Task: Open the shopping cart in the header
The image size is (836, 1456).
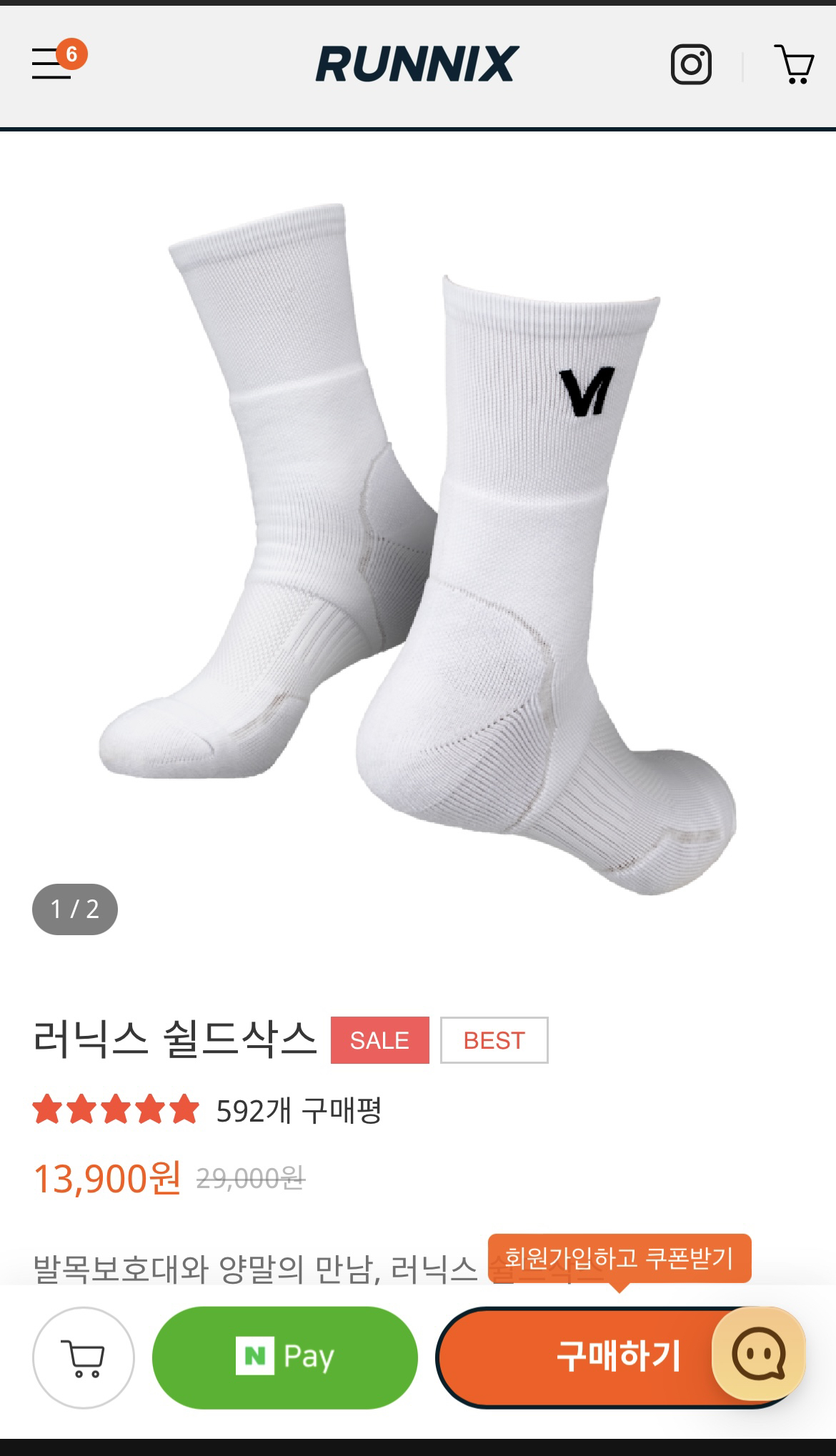Action: 794,65
